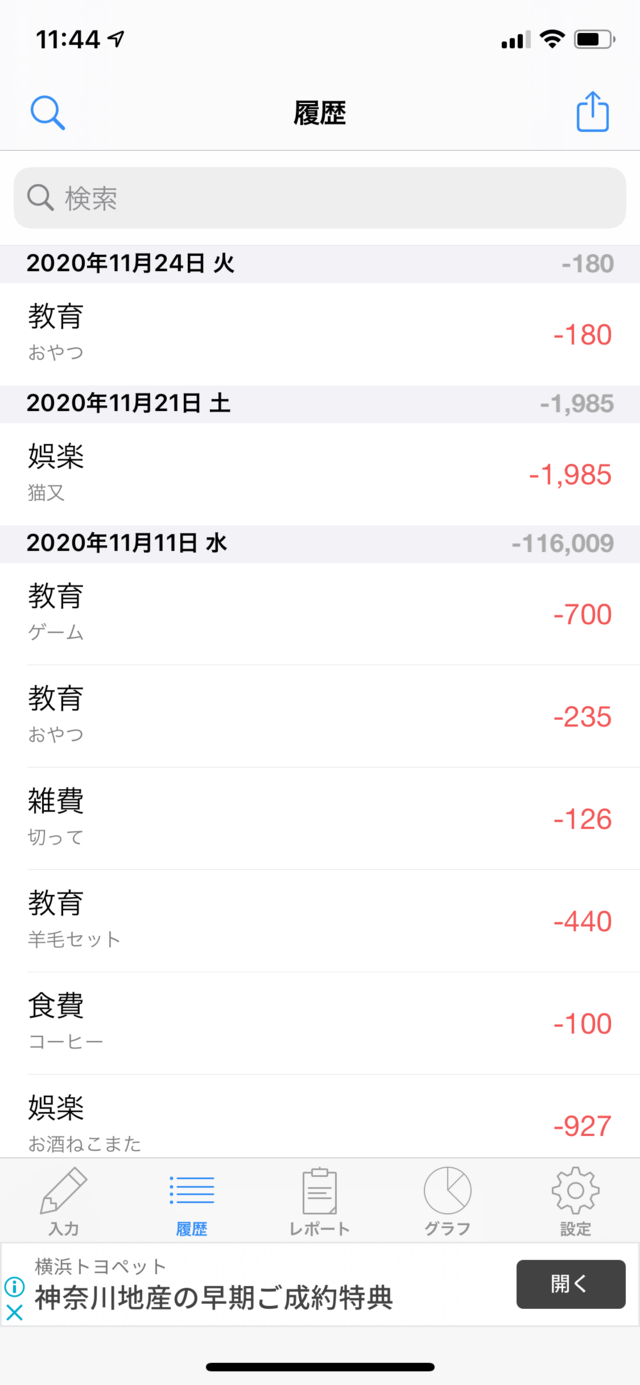Open the ad info icon
Screen dimensions: 640x1385
pyautogui.click(x=14, y=1287)
